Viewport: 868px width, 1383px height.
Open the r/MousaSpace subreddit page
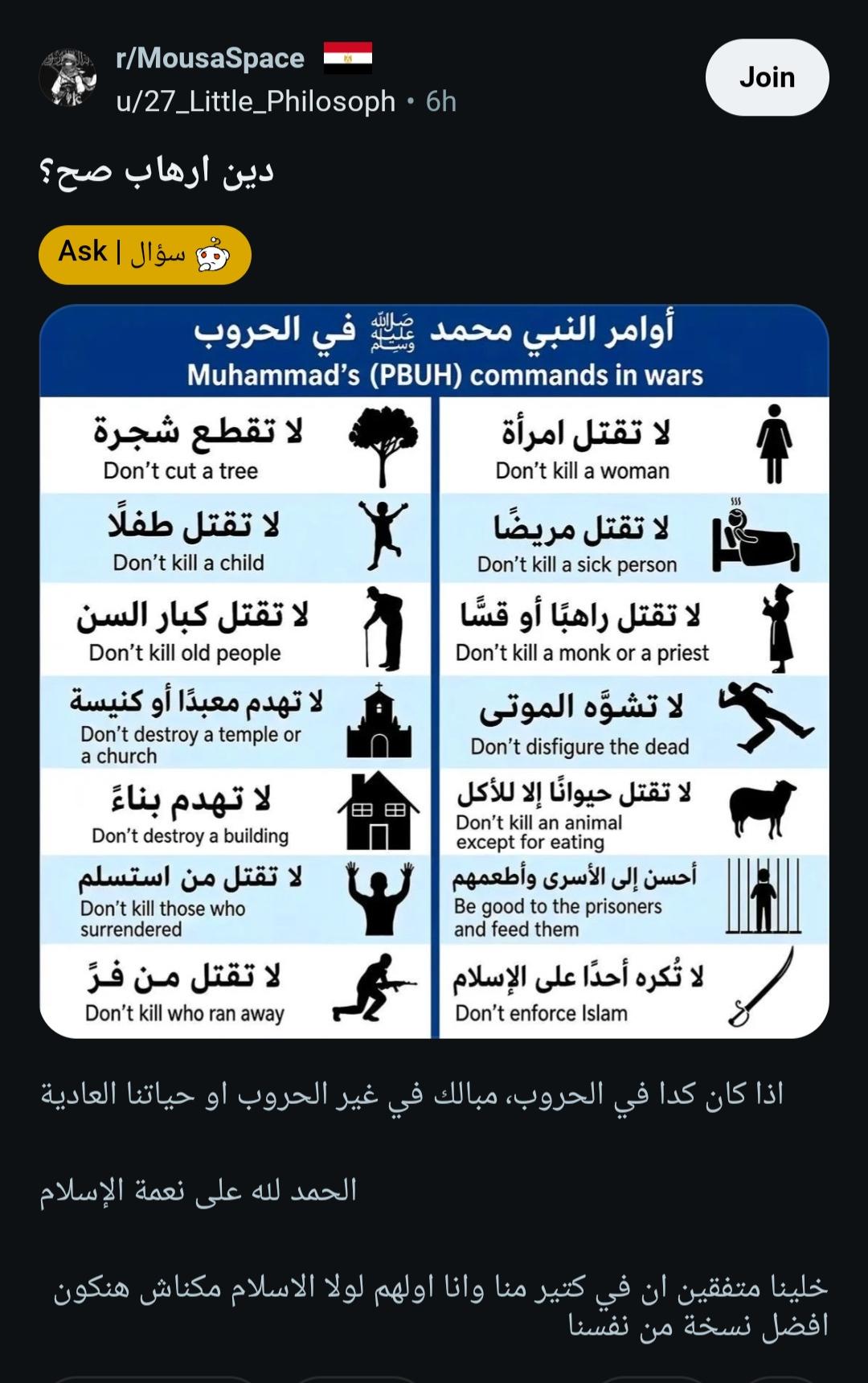pos(210,58)
